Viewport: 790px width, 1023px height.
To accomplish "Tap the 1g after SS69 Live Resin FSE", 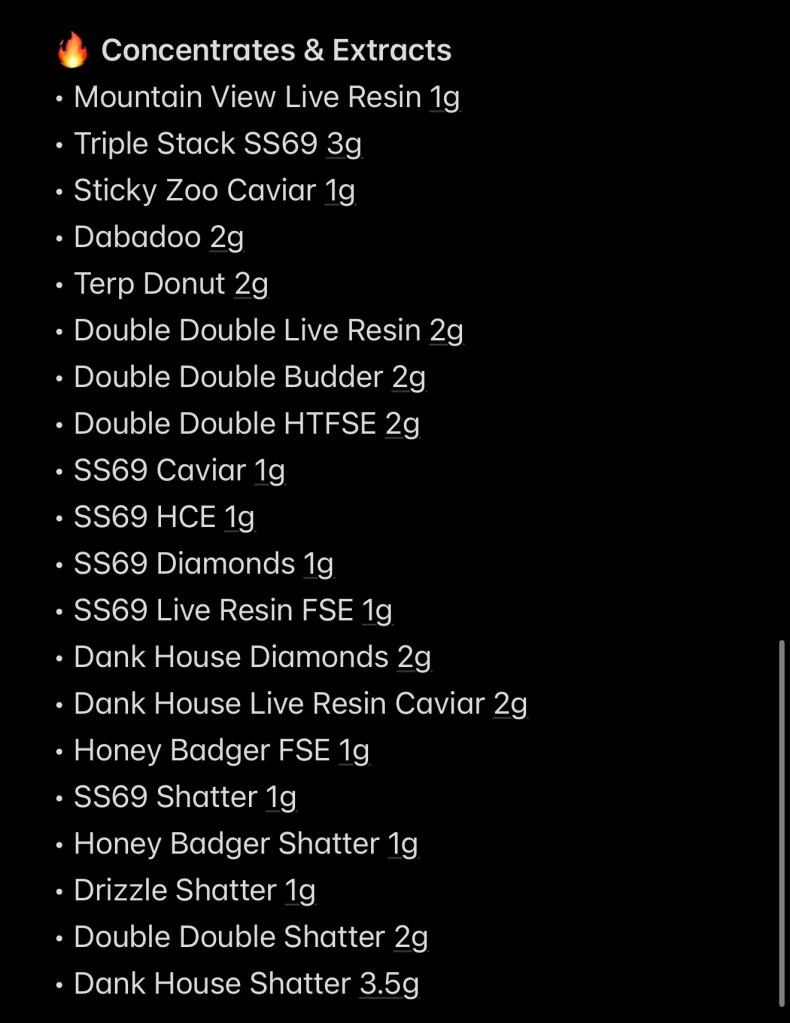I will point(377,610).
